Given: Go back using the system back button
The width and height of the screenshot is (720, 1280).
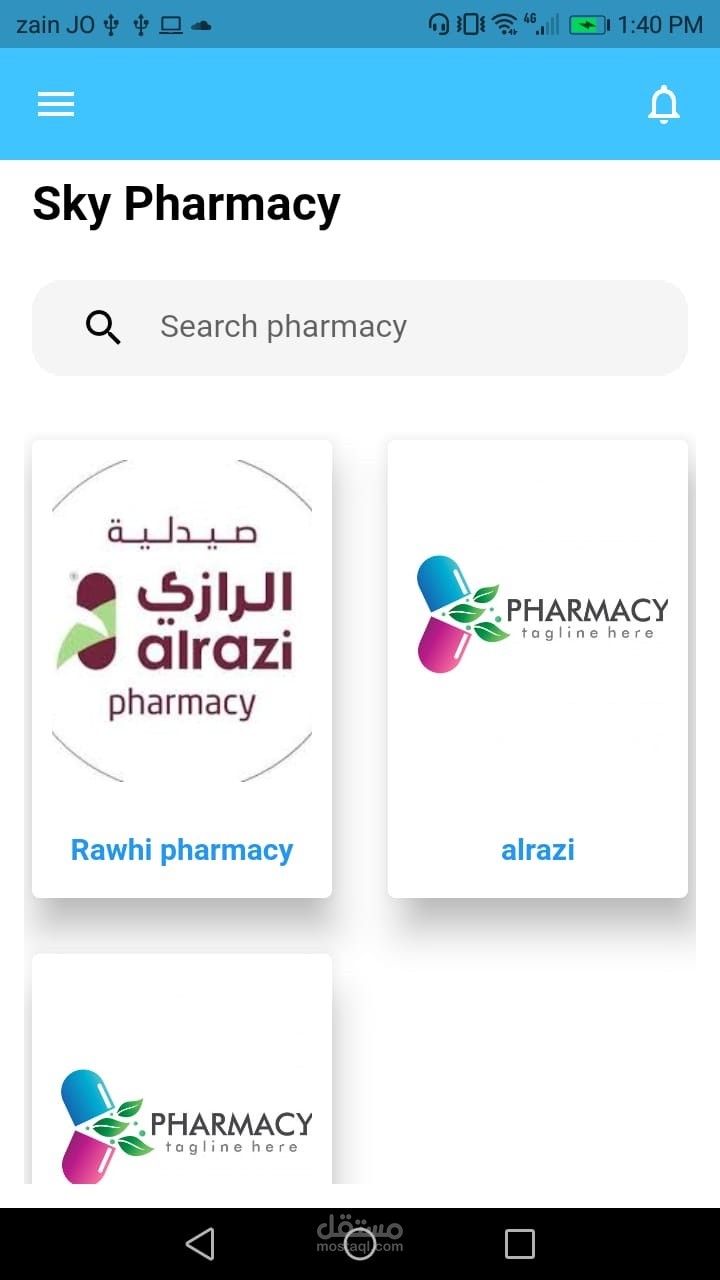Looking at the screenshot, I should tap(200, 1244).
